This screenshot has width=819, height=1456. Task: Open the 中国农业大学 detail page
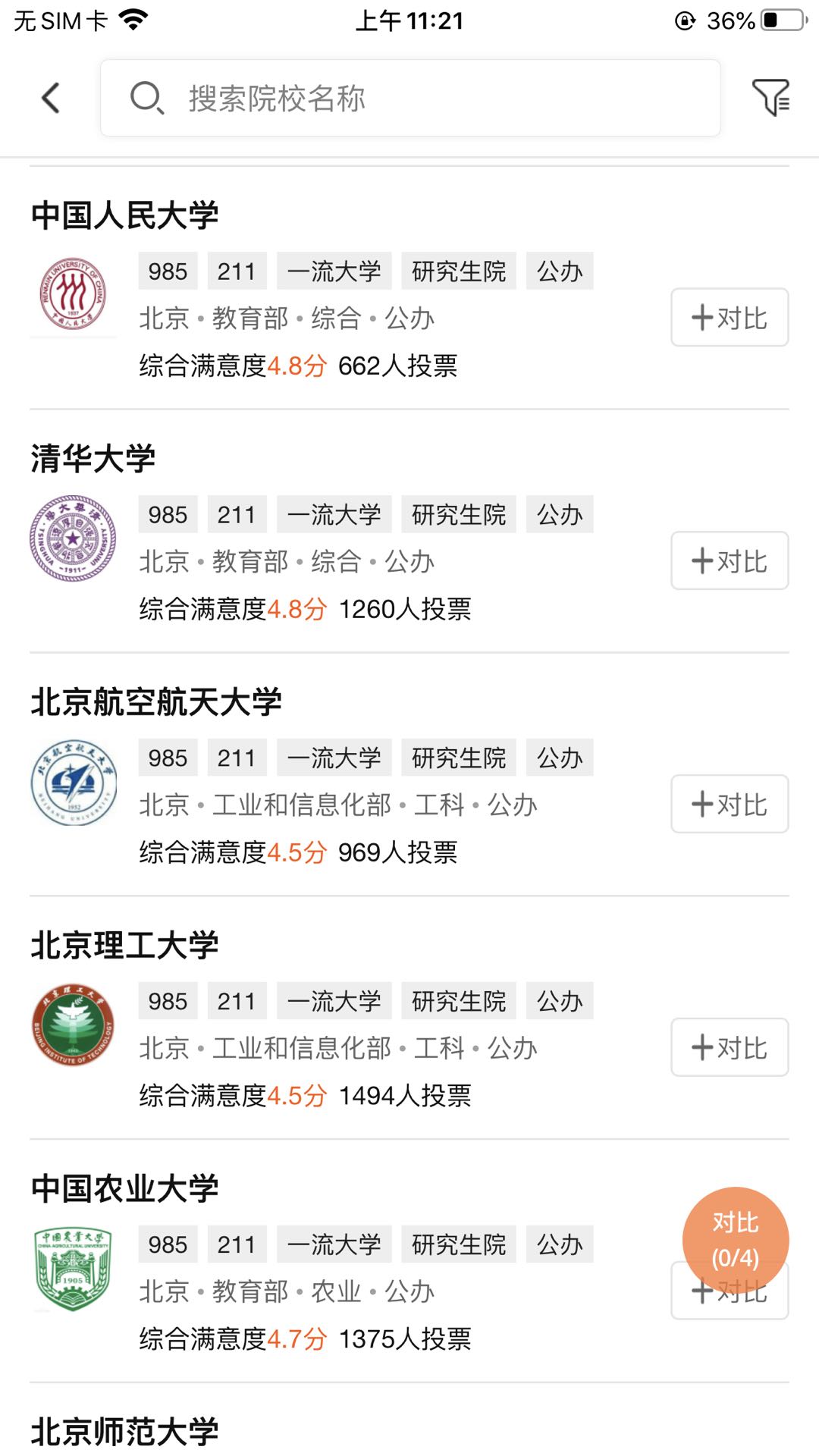pos(124,1188)
